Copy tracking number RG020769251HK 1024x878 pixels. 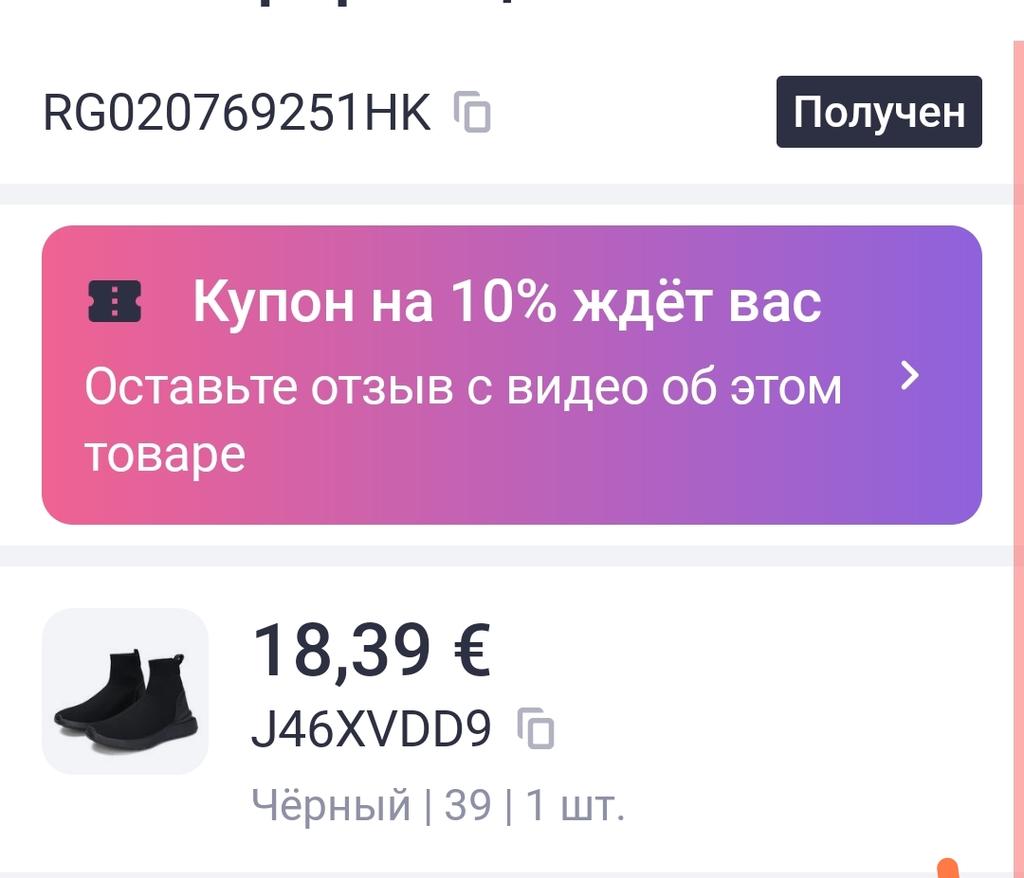pos(473,112)
